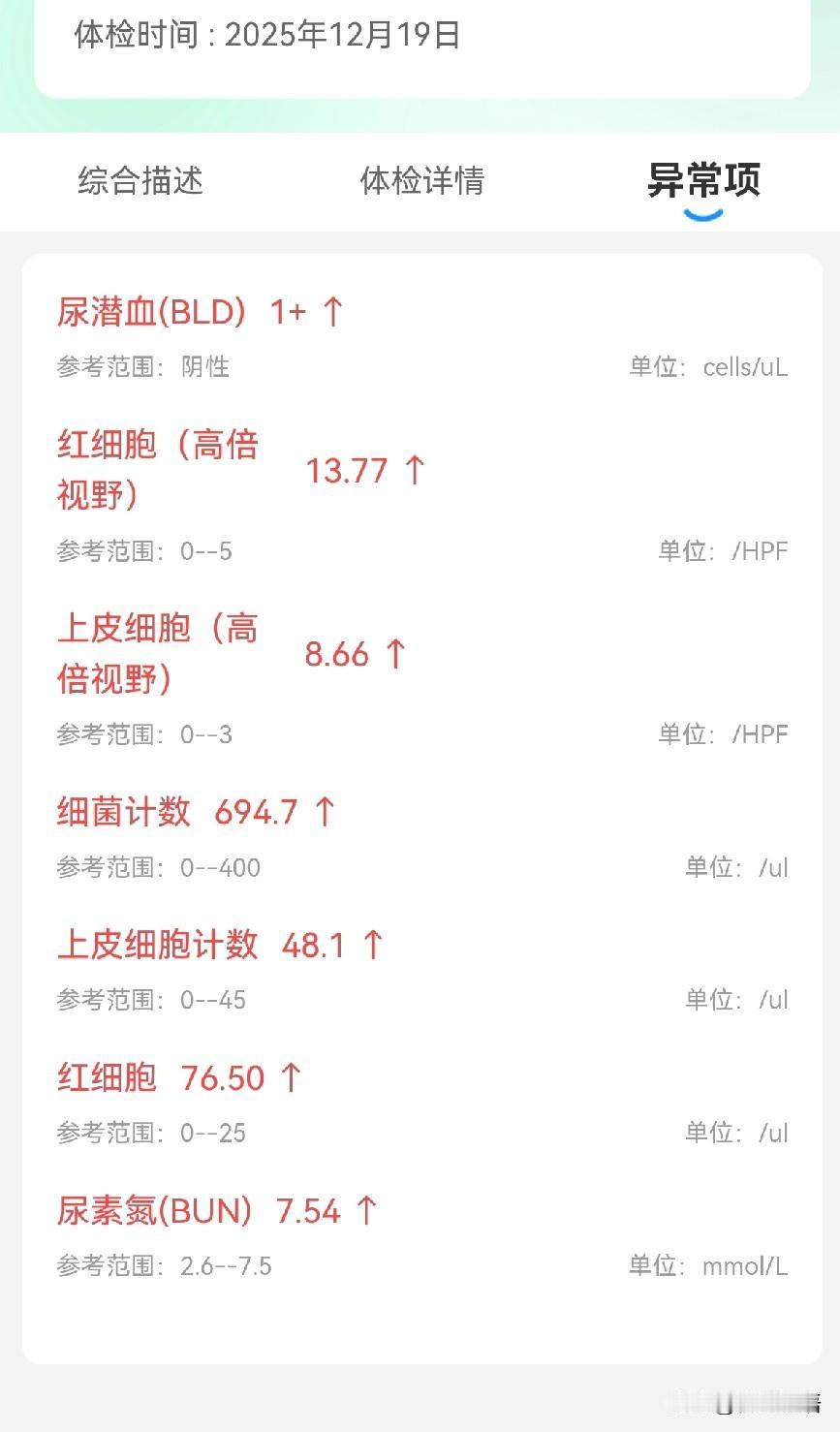Screen dimensions: 840x1432
Task: Select the 异常项 tab
Action: tap(705, 180)
